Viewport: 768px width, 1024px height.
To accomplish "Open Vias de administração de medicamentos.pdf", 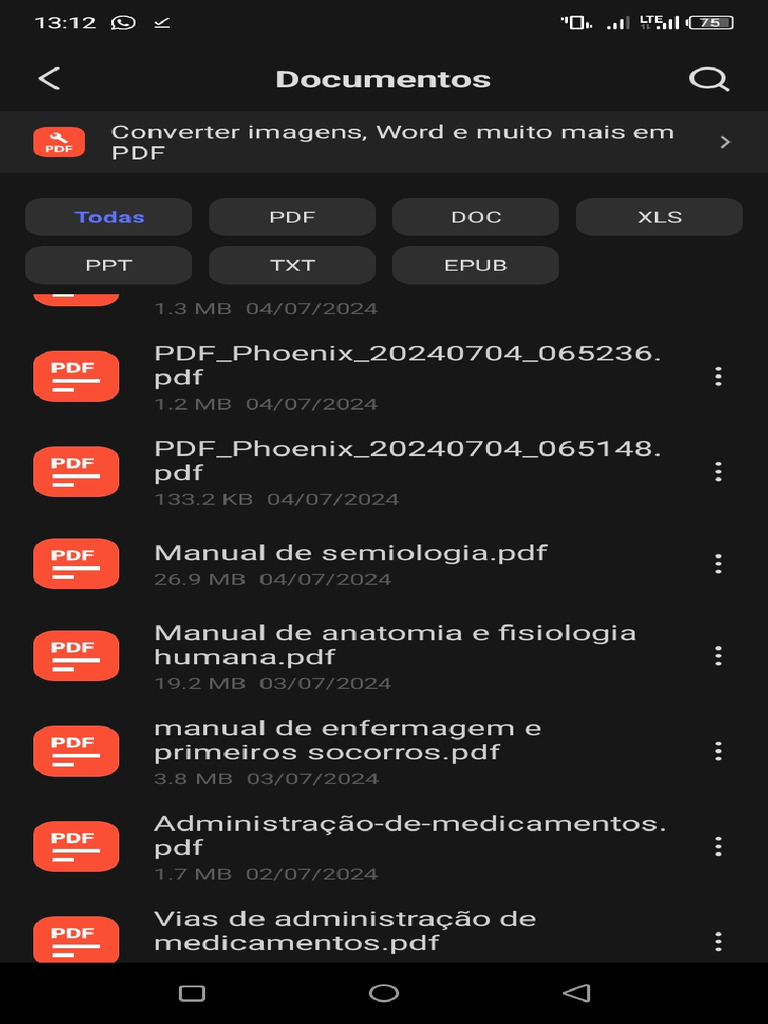I will click(345, 931).
